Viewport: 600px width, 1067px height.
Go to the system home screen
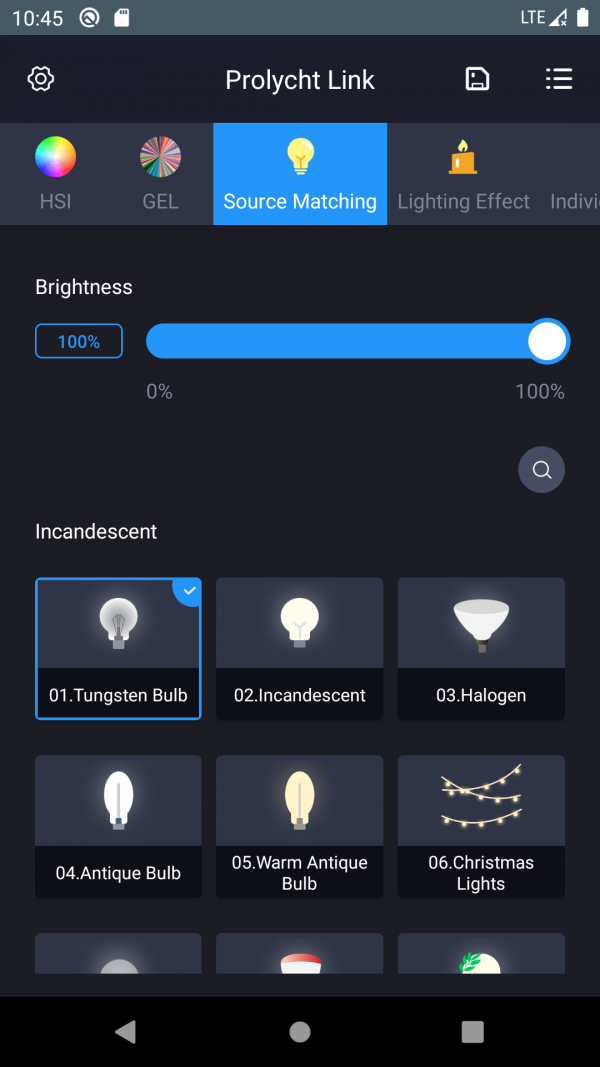click(x=300, y=1032)
